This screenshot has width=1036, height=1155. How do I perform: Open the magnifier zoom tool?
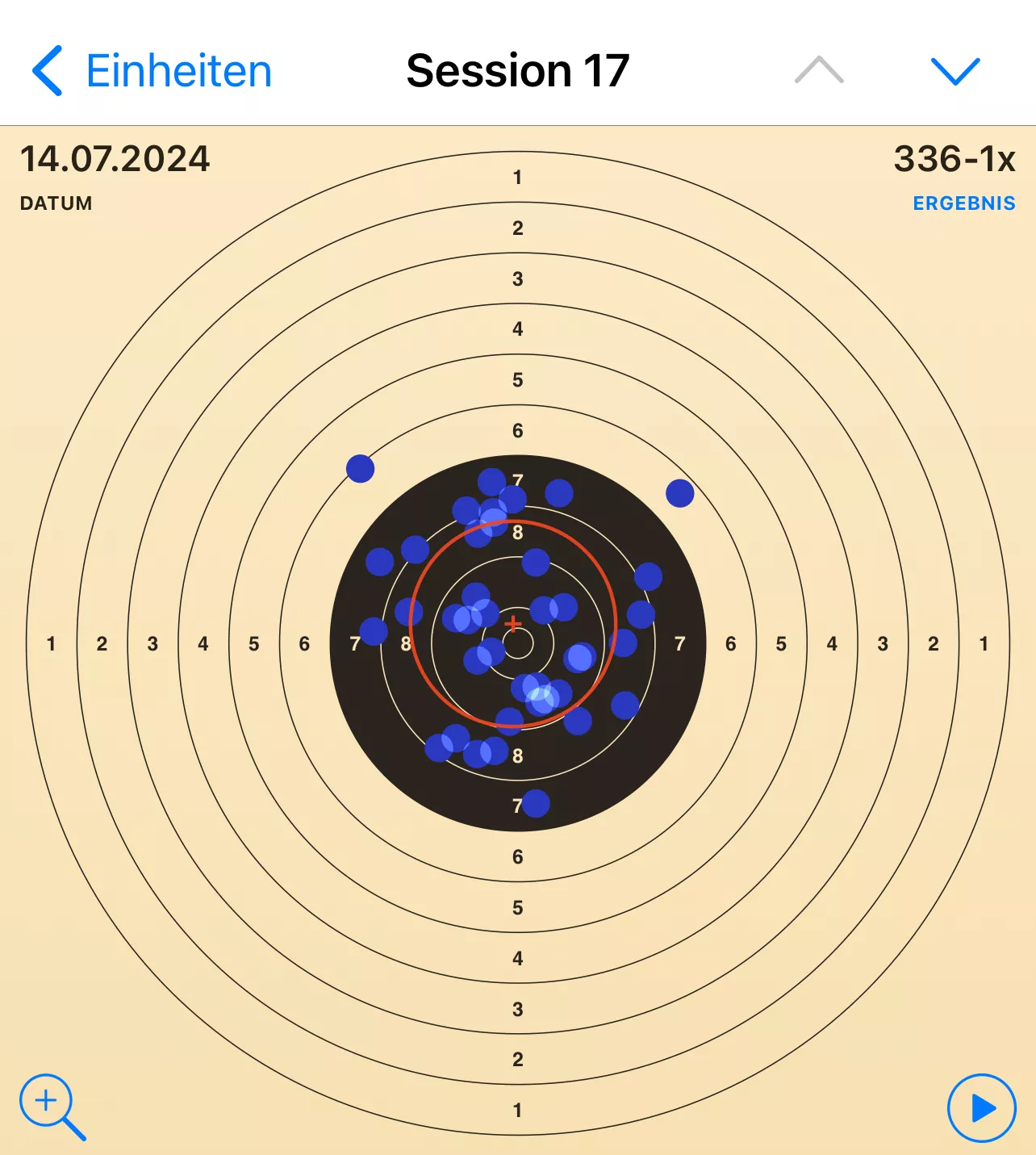[52, 1106]
